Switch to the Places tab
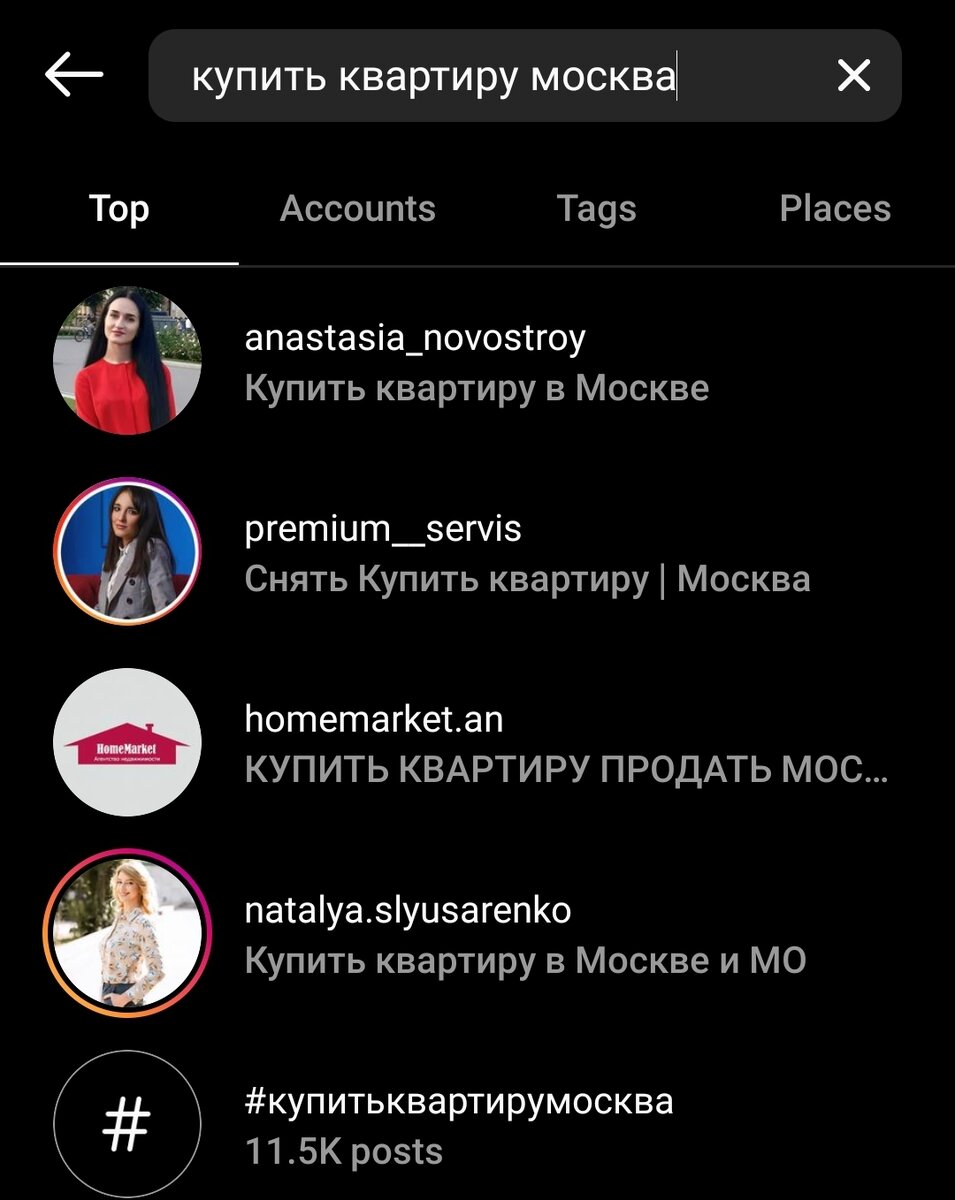This screenshot has width=955, height=1200. pyautogui.click(x=834, y=208)
